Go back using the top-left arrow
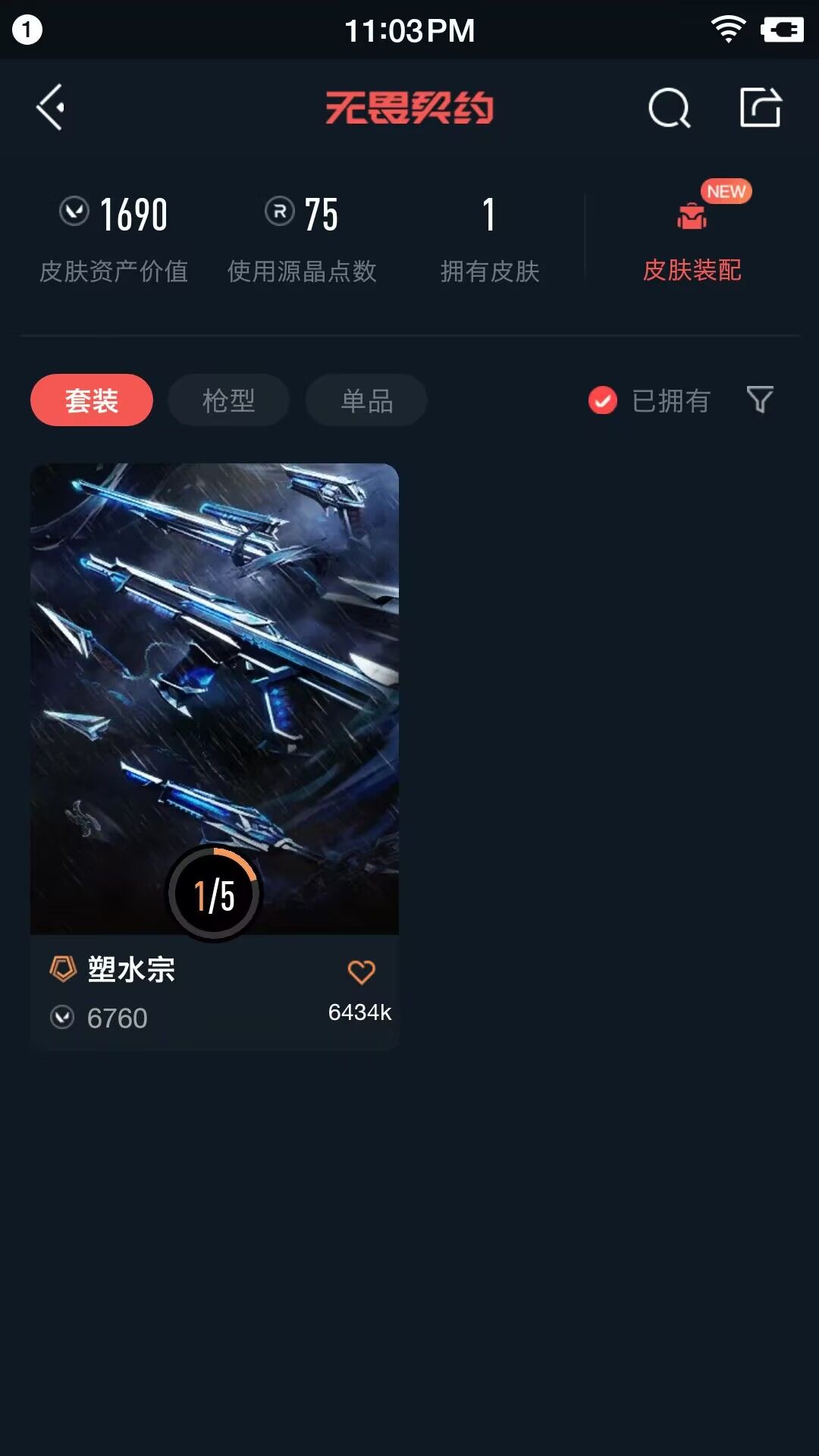Viewport: 819px width, 1456px height. (x=51, y=107)
